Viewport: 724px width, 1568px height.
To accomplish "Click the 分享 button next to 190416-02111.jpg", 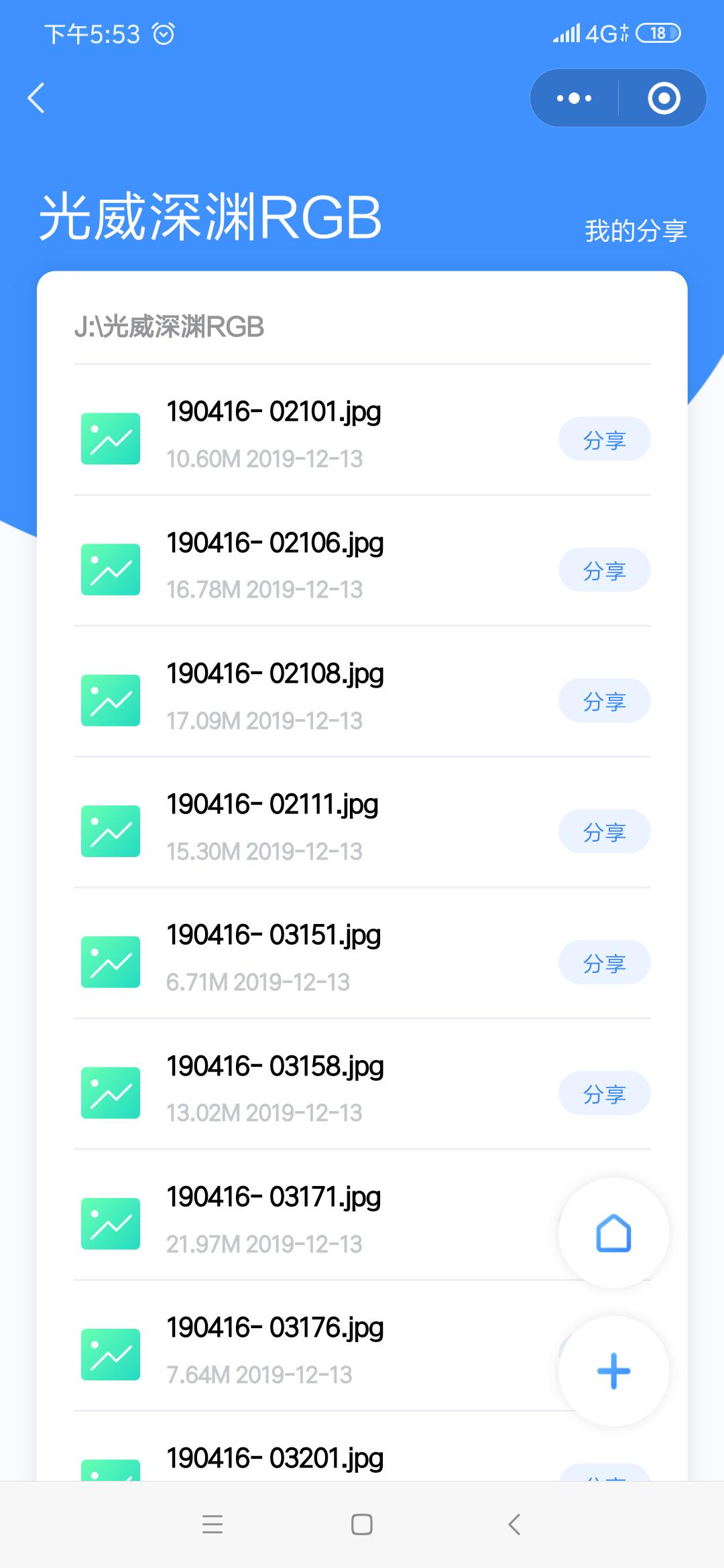I will [x=603, y=831].
